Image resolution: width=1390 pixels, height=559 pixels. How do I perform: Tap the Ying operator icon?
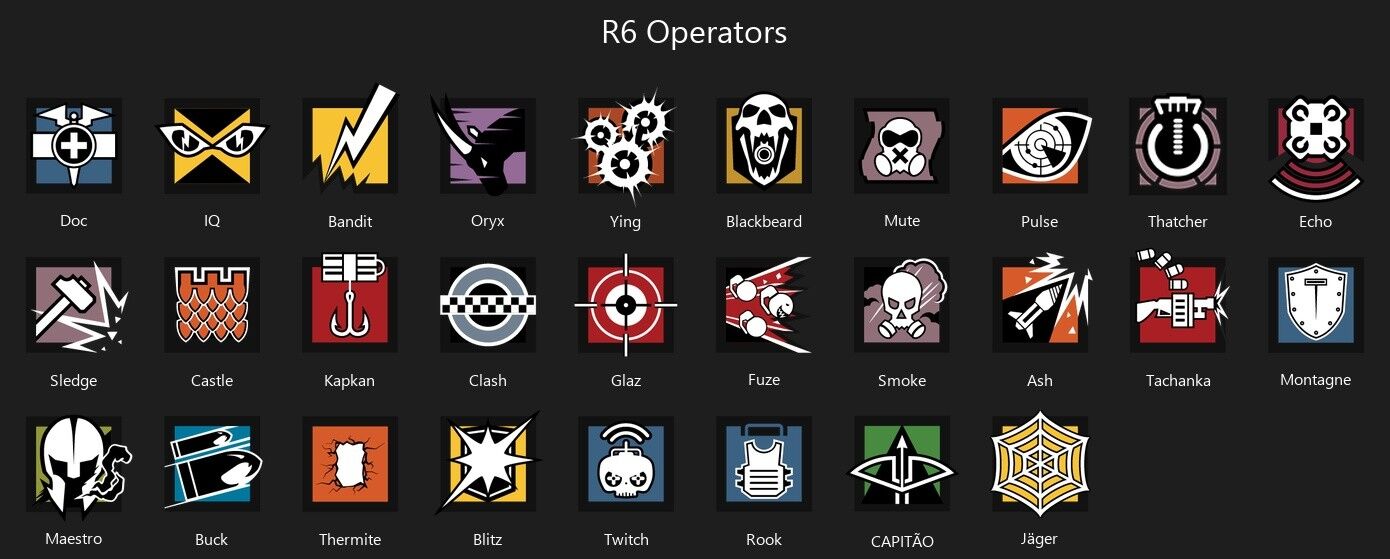(x=626, y=146)
